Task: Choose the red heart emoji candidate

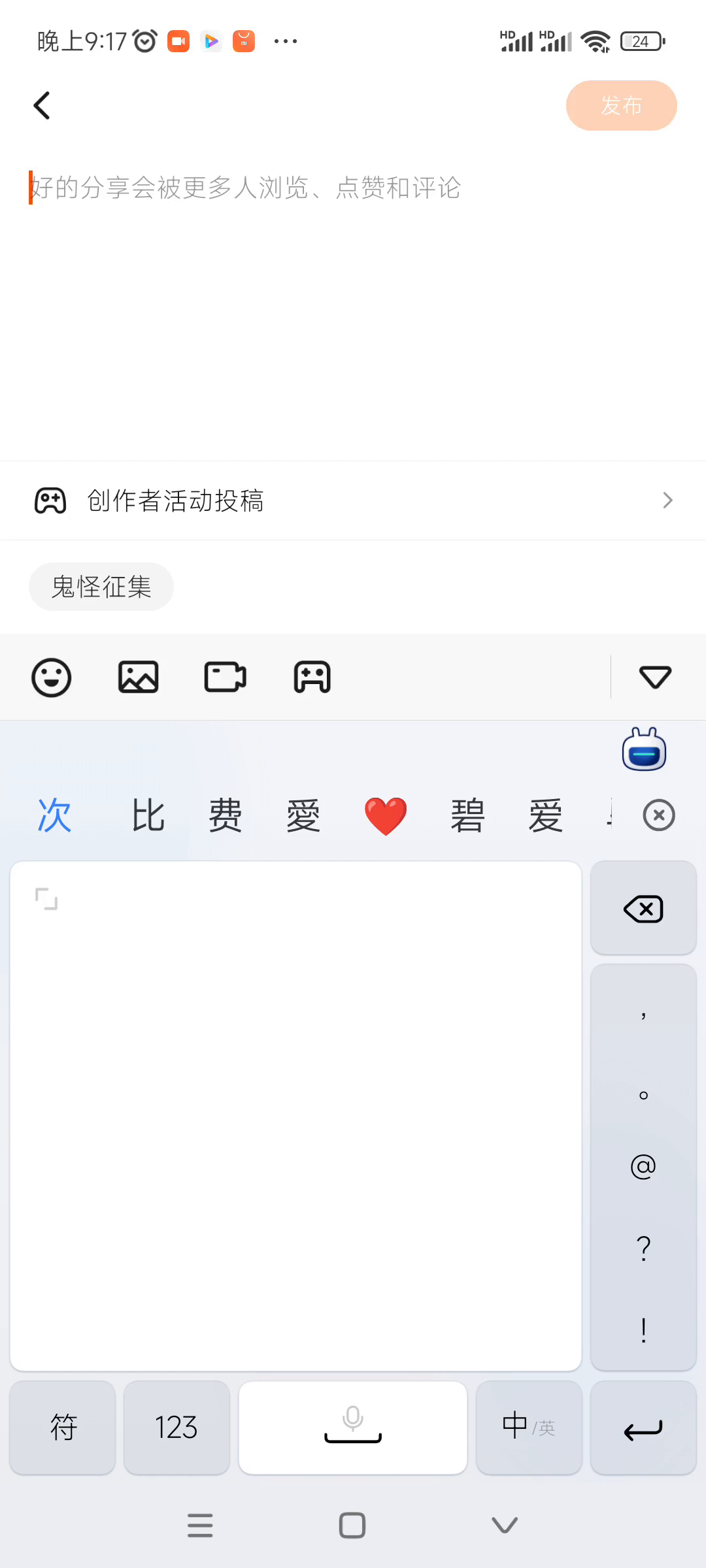Action: tap(386, 816)
